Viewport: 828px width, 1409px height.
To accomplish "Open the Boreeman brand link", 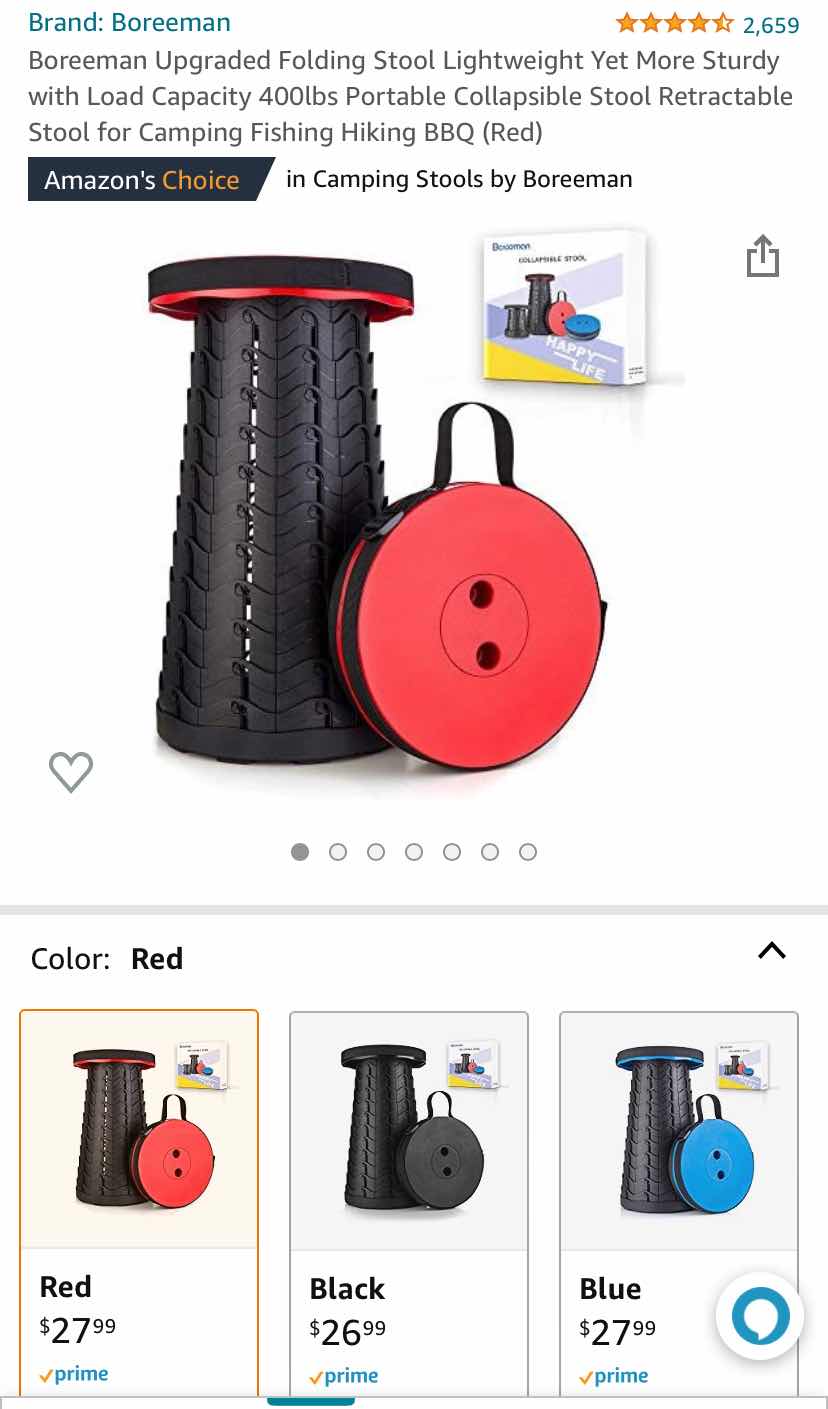I will coord(129,22).
